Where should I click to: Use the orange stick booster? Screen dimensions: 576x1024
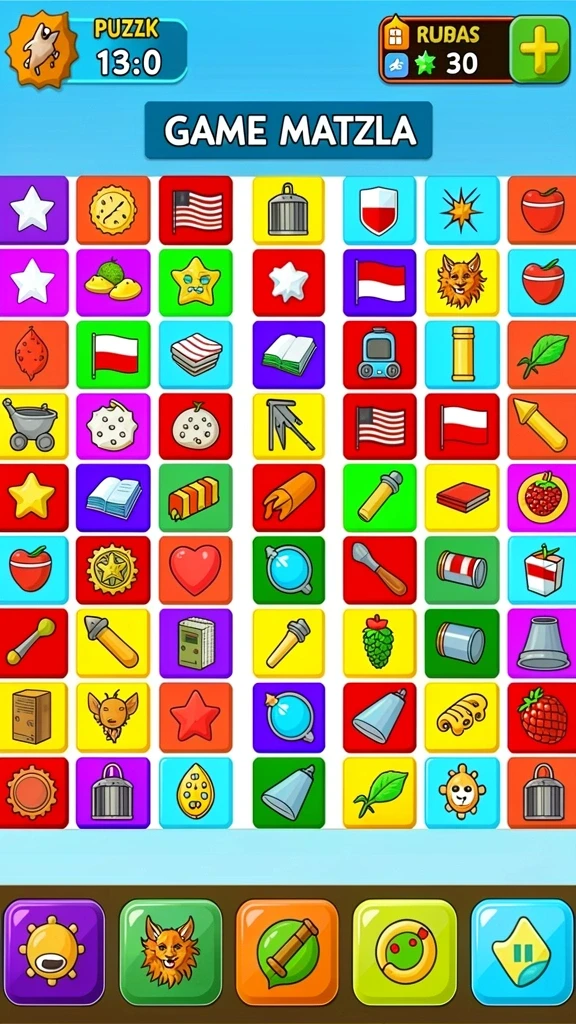(287, 952)
